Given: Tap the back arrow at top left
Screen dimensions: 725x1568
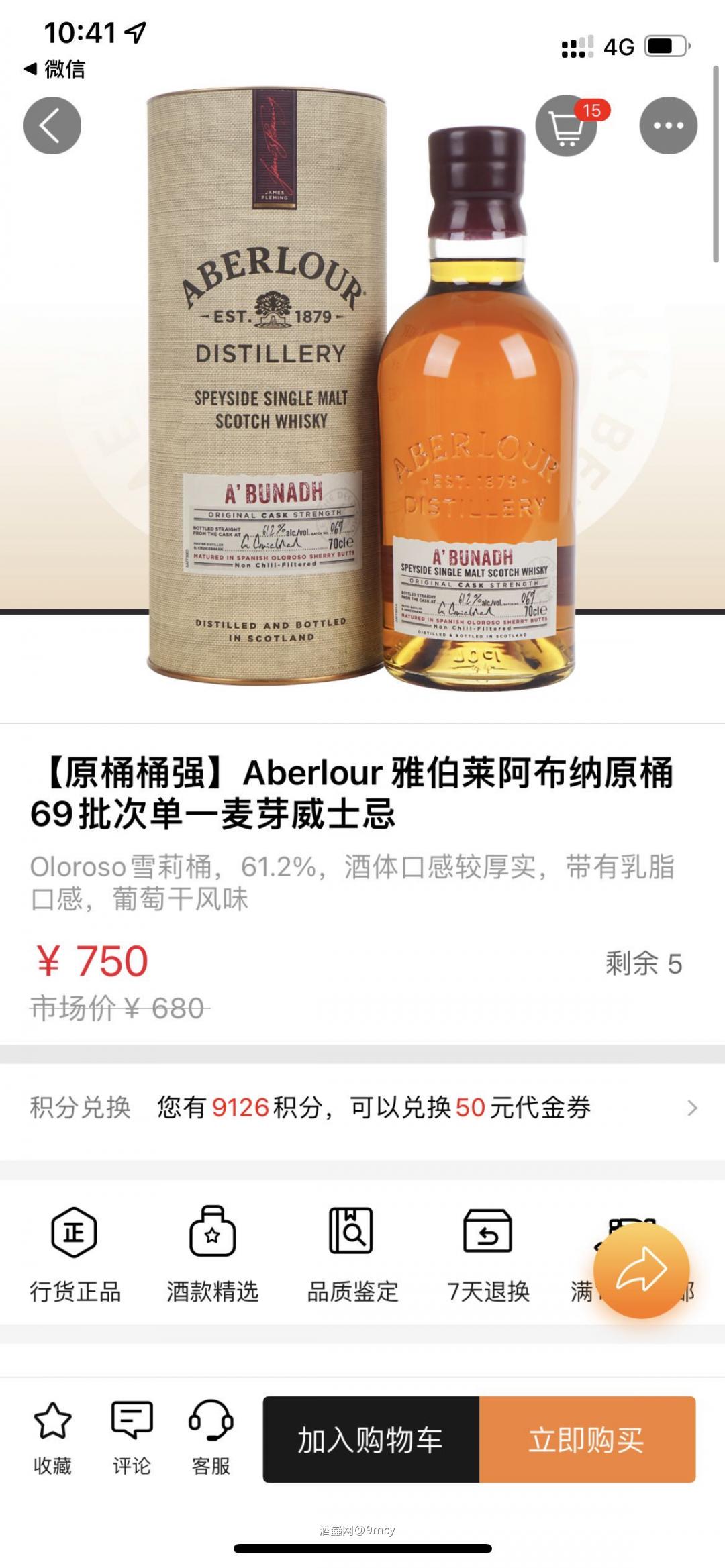Looking at the screenshot, I should pyautogui.click(x=52, y=125).
